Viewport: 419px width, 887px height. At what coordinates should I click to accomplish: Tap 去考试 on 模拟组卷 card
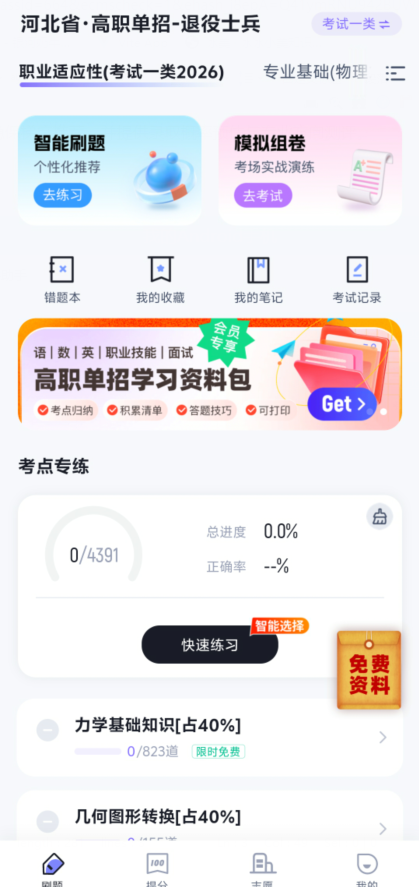click(x=263, y=196)
